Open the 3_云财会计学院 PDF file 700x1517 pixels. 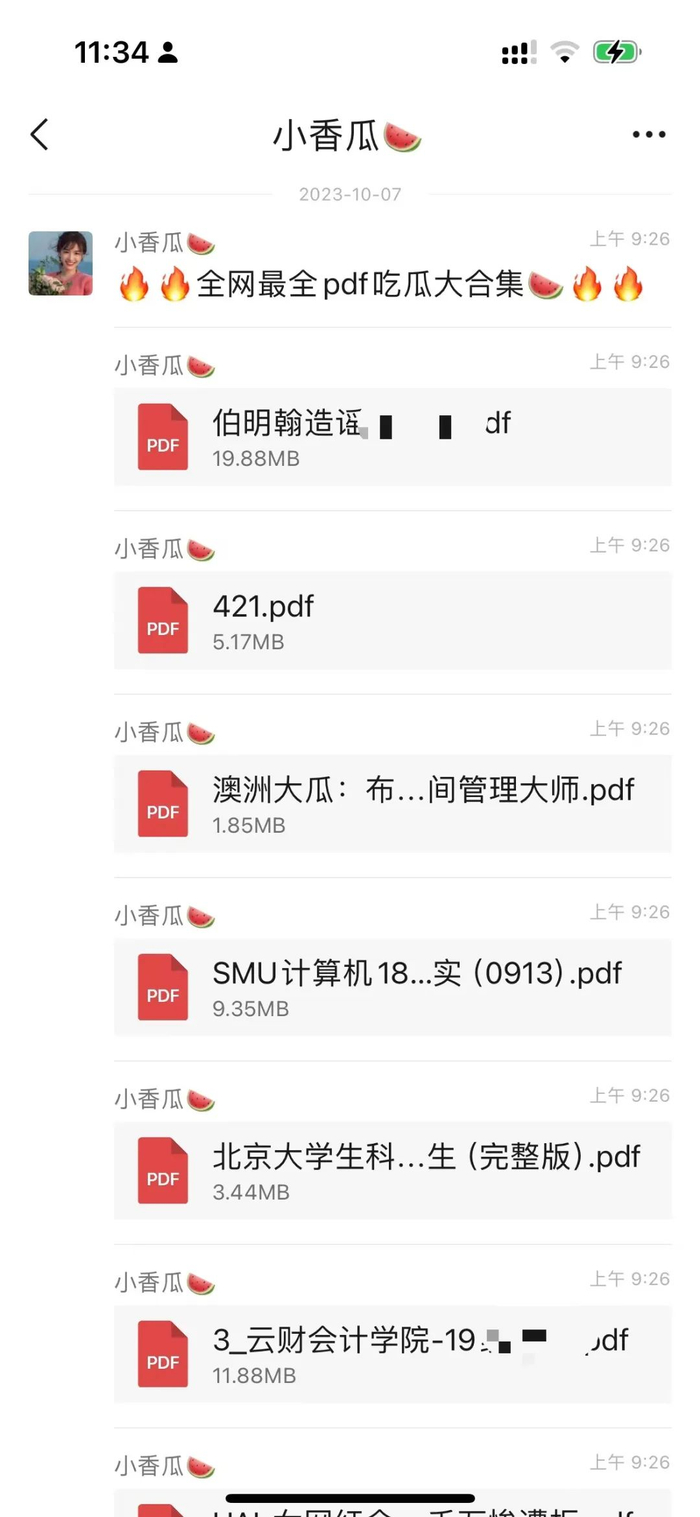click(x=392, y=1353)
